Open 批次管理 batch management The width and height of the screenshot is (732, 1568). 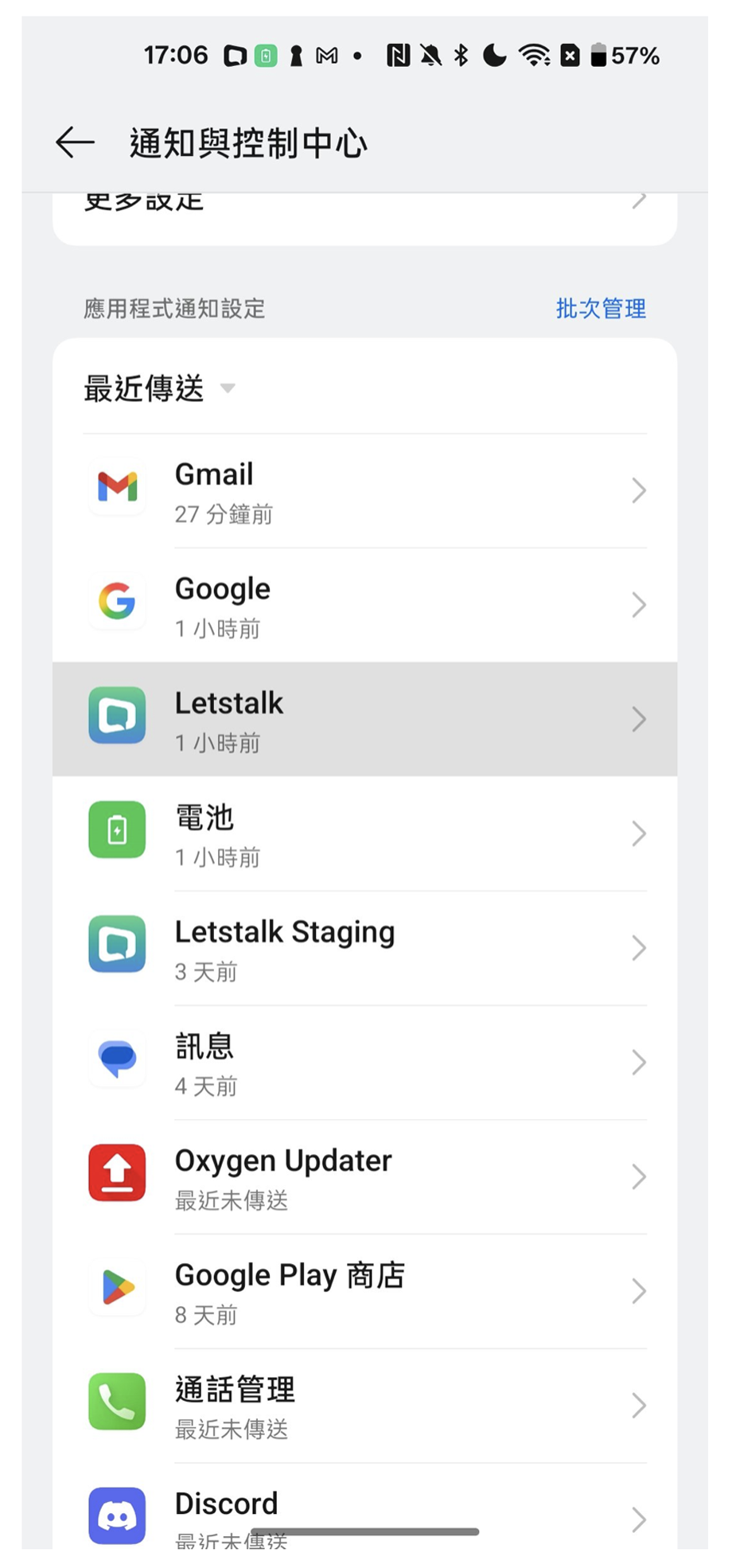click(x=601, y=309)
